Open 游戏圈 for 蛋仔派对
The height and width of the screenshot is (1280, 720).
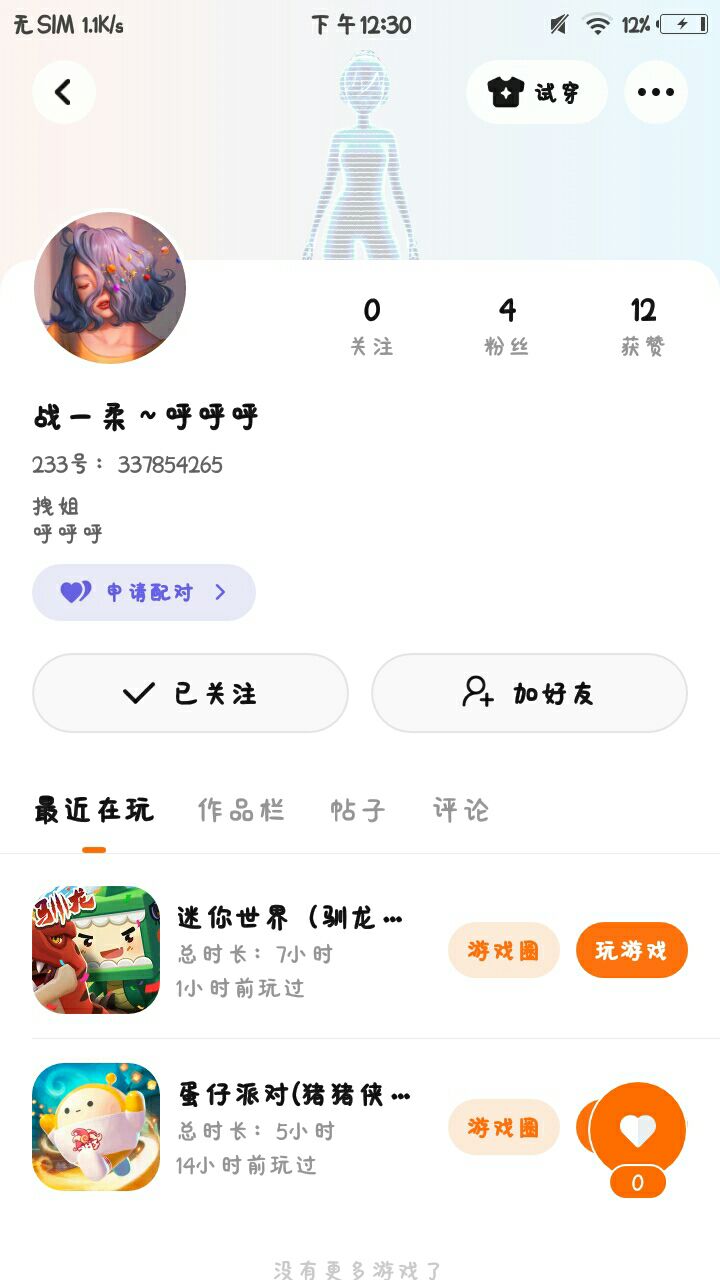tap(503, 1127)
